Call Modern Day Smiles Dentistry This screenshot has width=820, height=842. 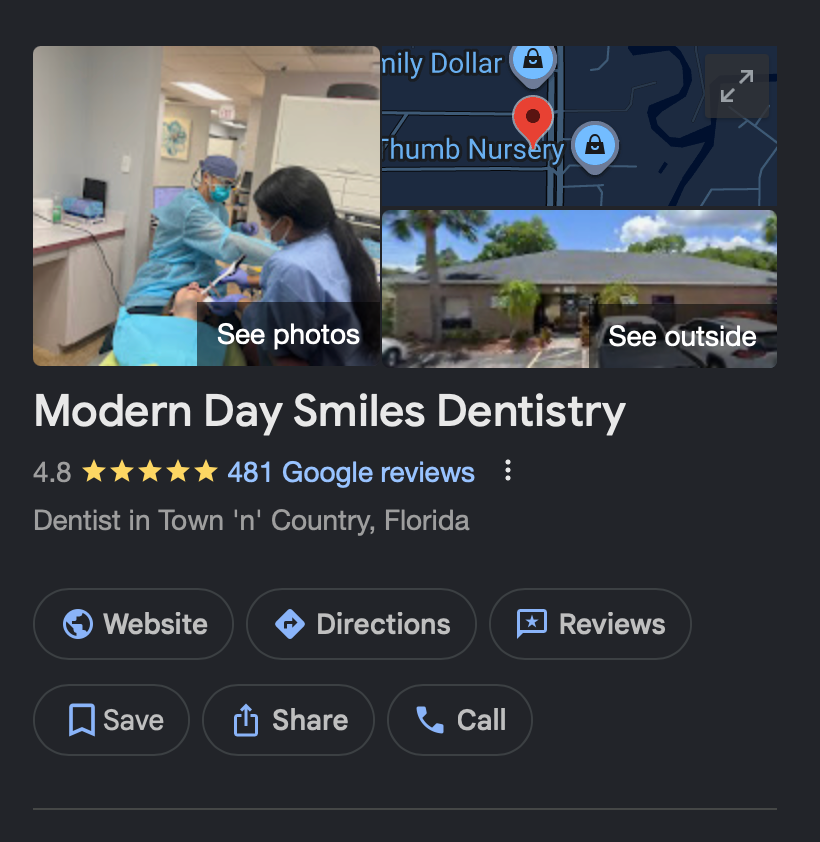click(460, 720)
